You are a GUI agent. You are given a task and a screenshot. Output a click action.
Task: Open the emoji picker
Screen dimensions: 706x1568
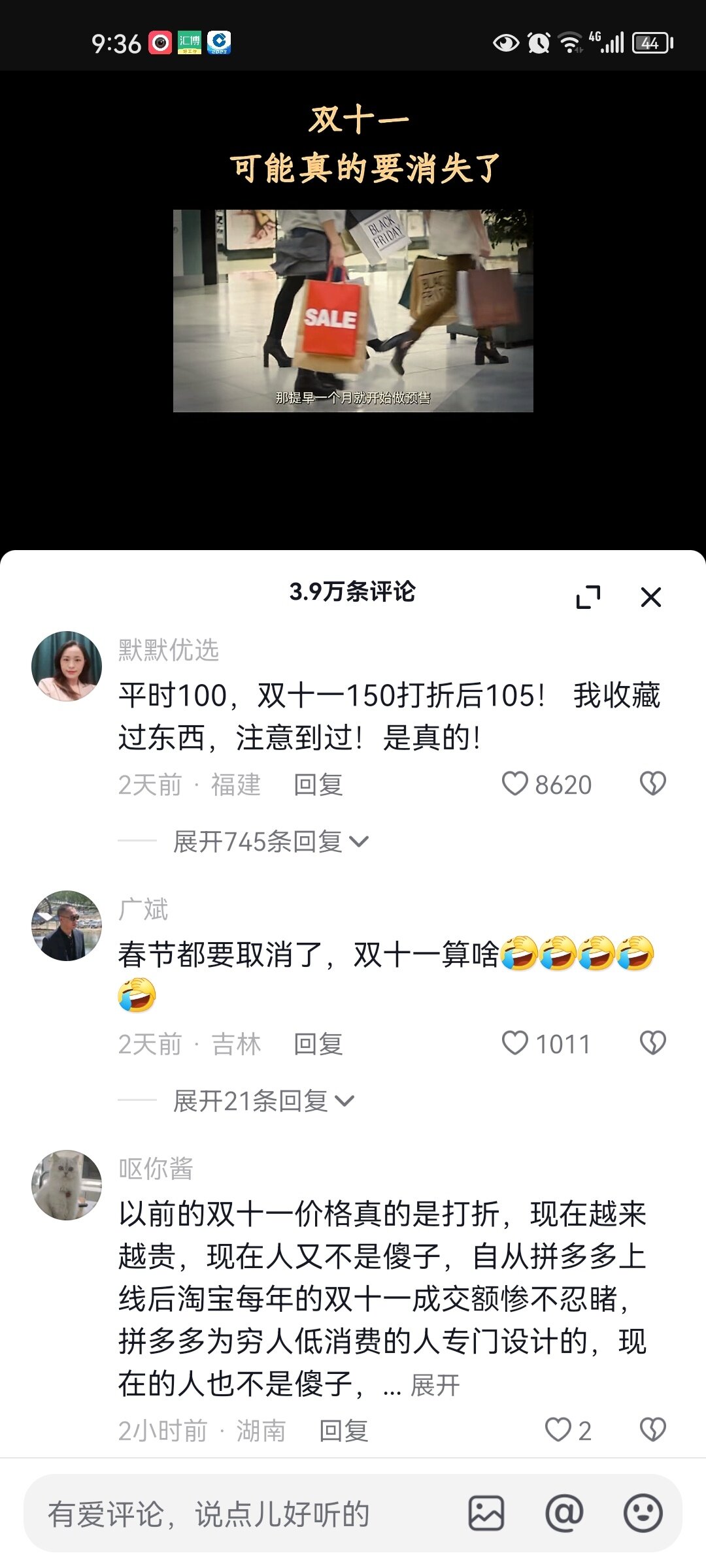coord(643,1513)
